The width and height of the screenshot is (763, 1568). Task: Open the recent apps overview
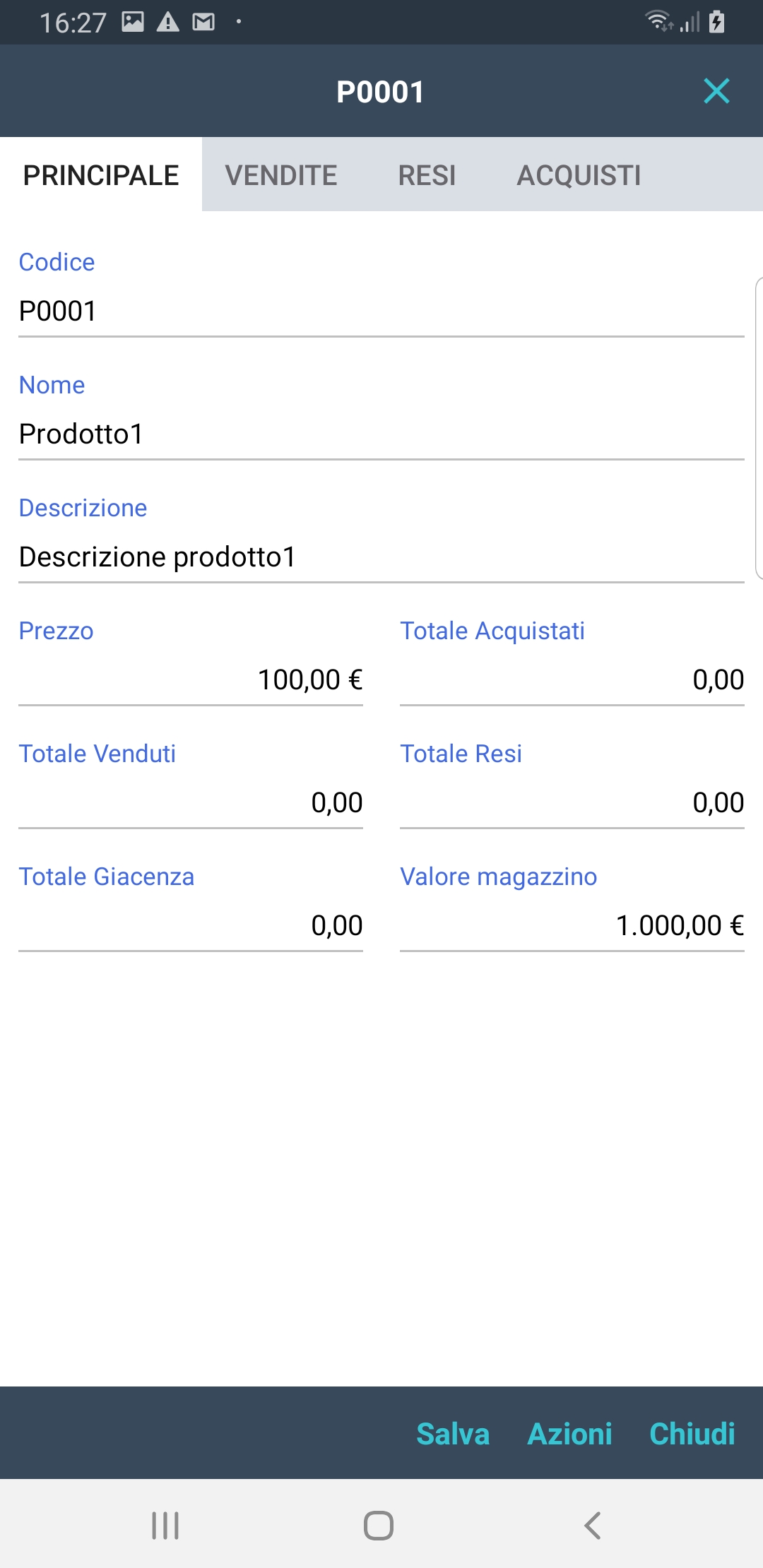coord(165,1526)
